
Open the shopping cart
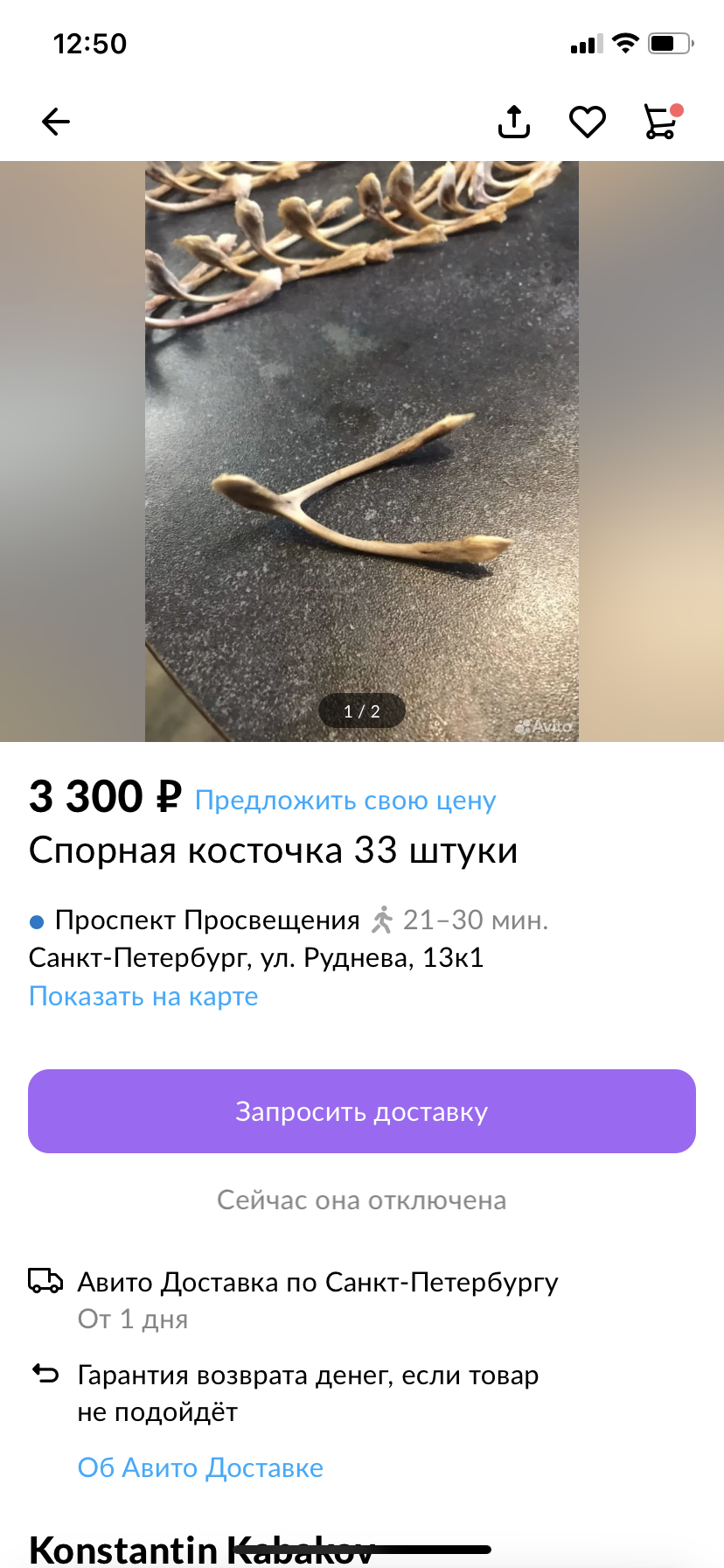click(660, 122)
